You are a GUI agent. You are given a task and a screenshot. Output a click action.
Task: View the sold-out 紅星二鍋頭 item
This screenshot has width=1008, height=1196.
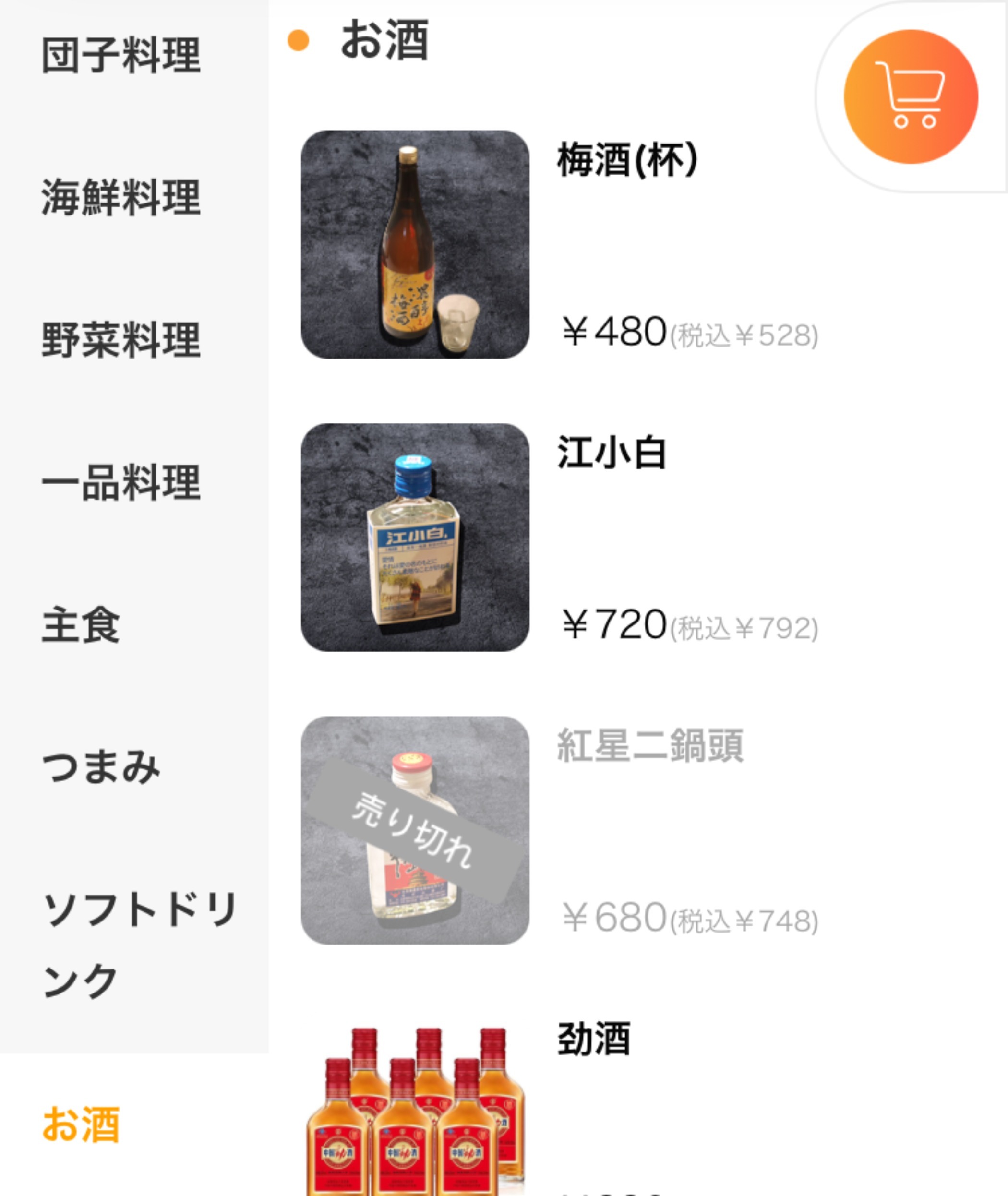point(649,745)
